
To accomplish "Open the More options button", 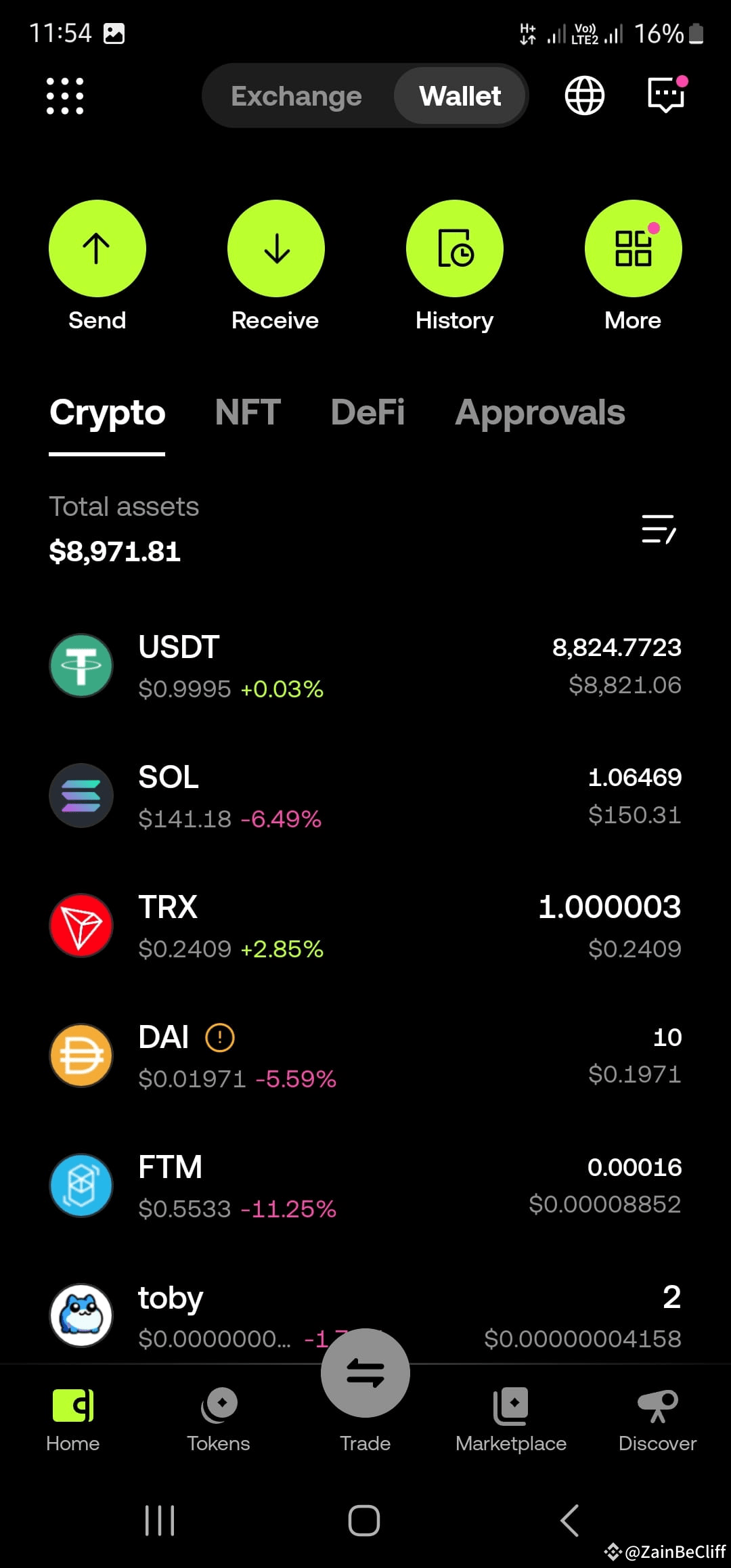I will pyautogui.click(x=633, y=266).
